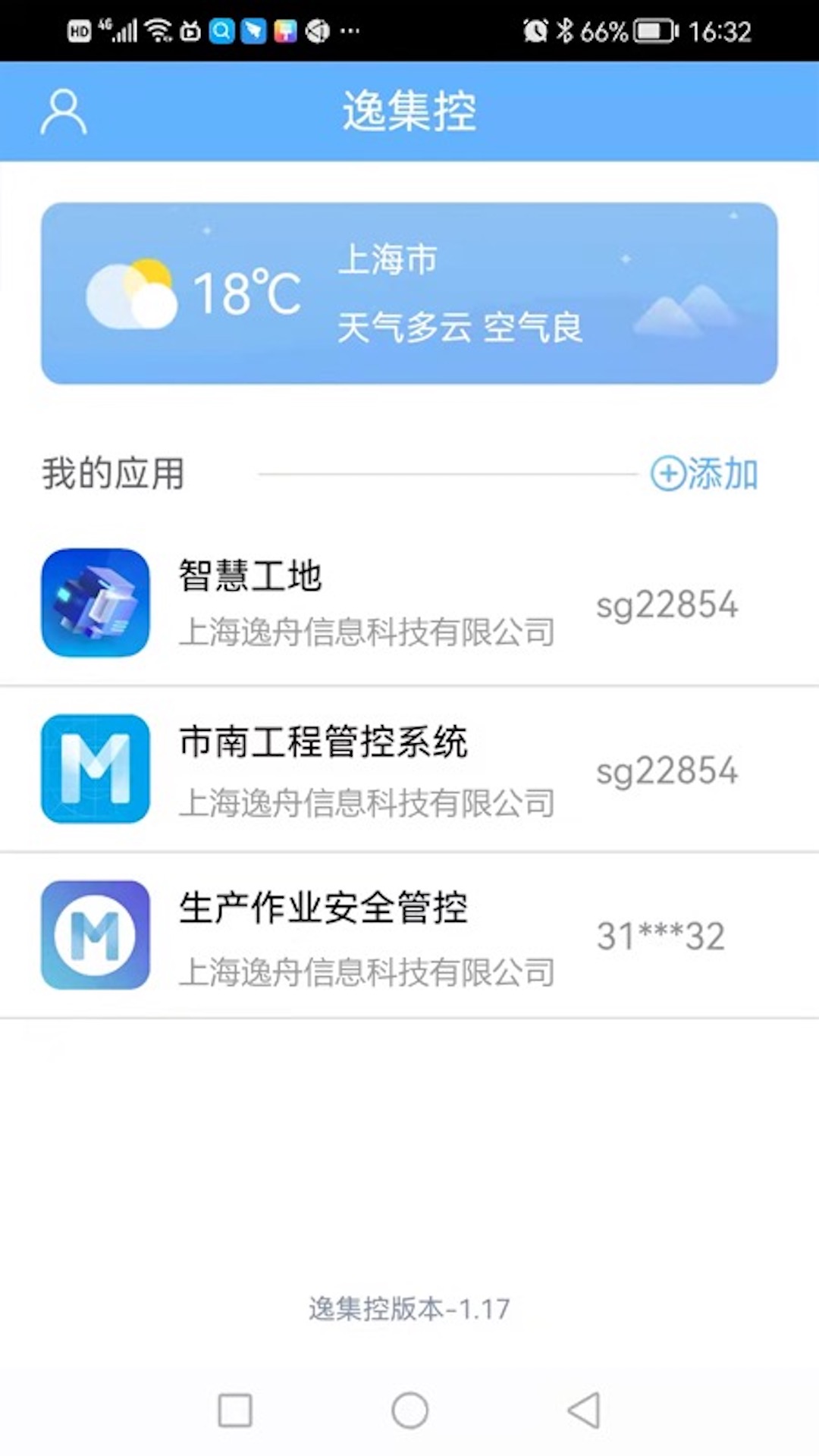Select the 市南工程管控系统 list row
Image resolution: width=819 pixels, height=1456 pixels.
[341, 769]
